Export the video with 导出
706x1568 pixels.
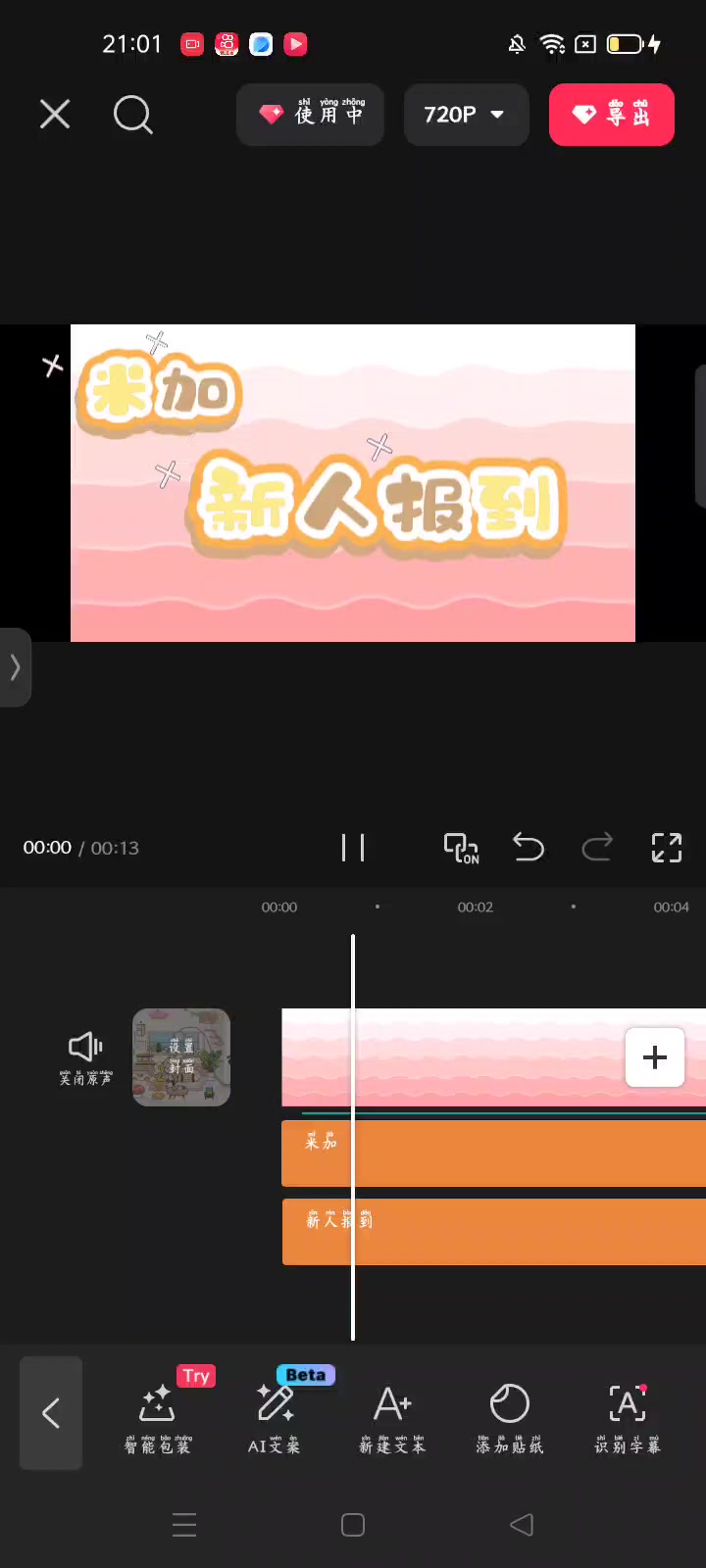point(611,115)
